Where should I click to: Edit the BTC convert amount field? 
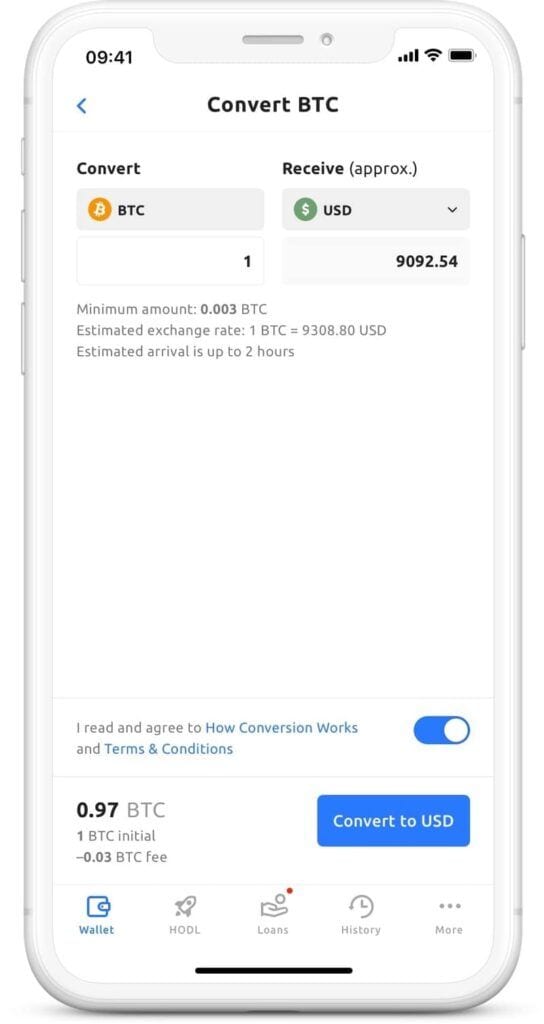click(x=170, y=261)
